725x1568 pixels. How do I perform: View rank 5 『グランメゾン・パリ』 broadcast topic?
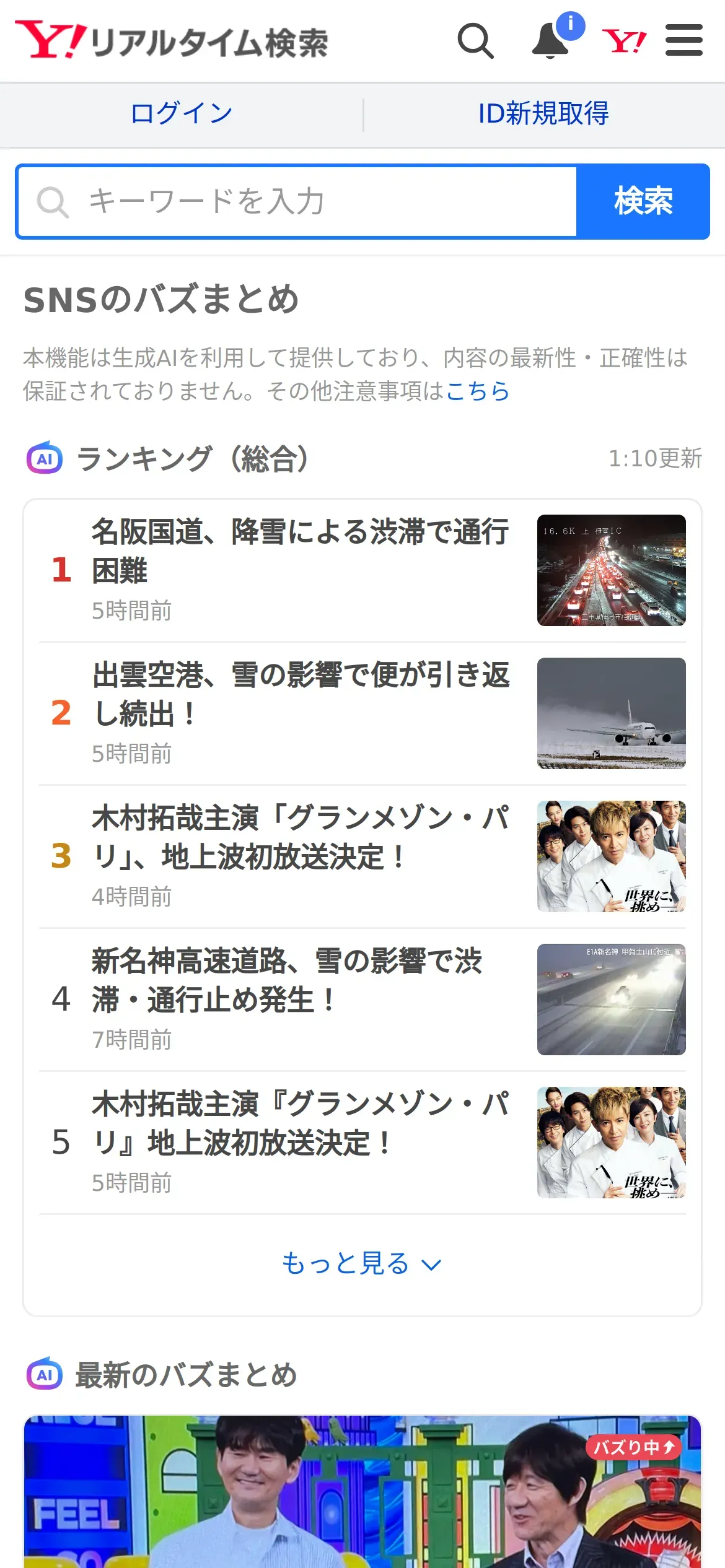(x=300, y=1123)
